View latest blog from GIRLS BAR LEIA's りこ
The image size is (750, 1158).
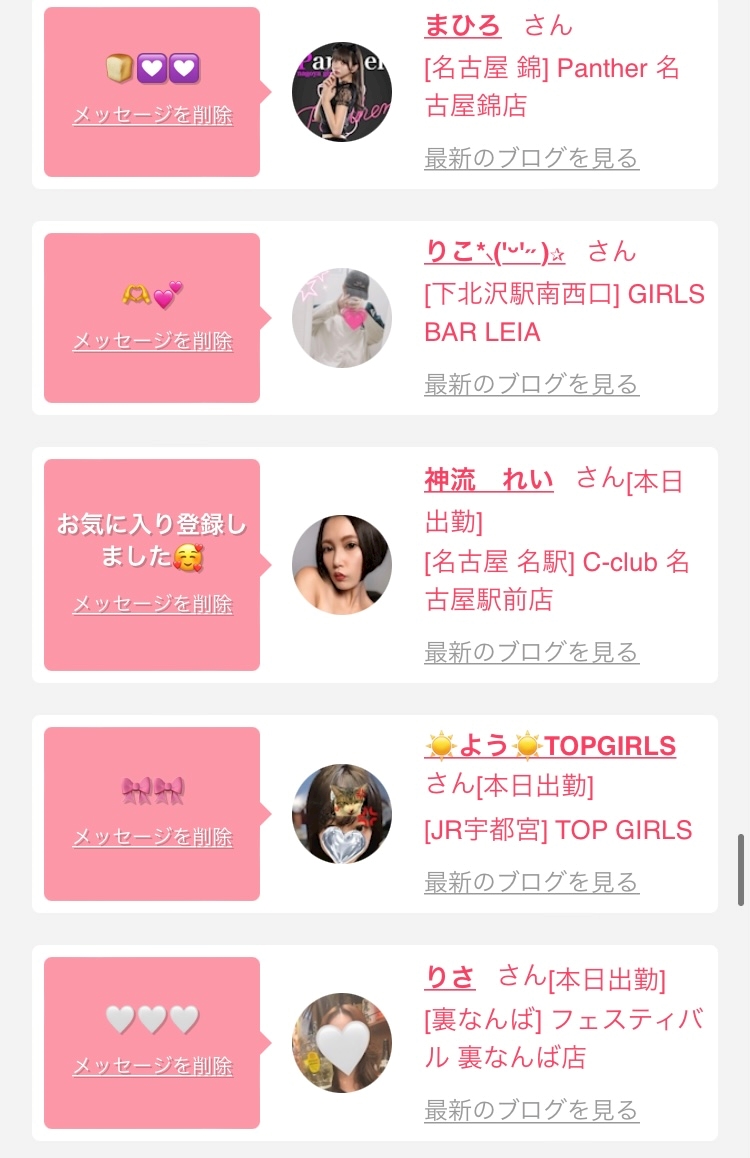pyautogui.click(x=531, y=384)
